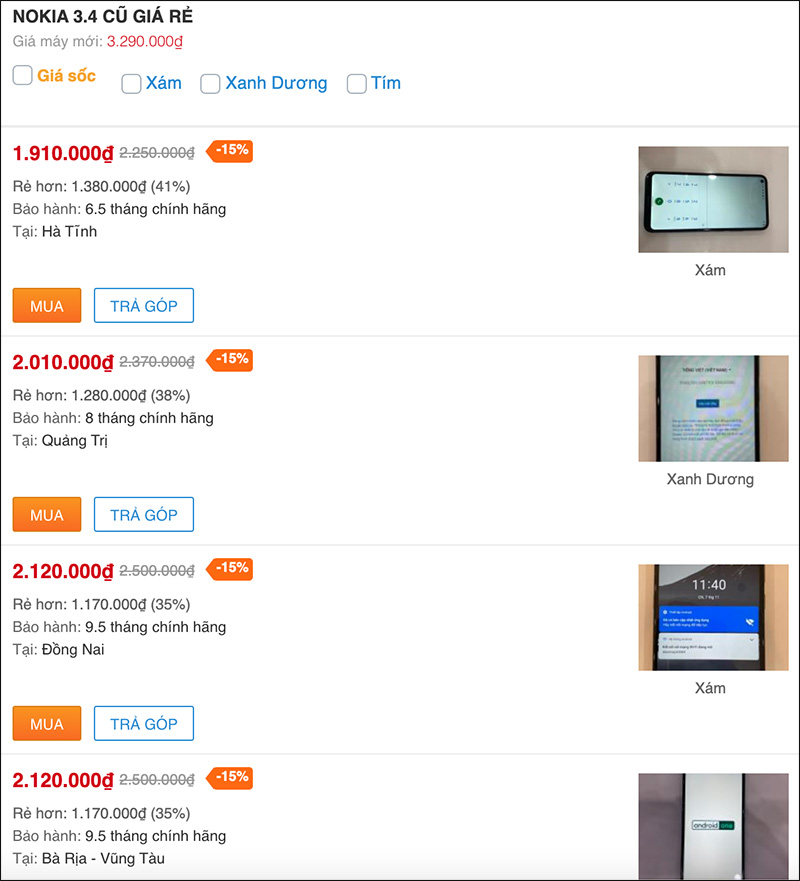This screenshot has width=800, height=881.
Task: Click the NOKIA 3.4 CŨ GIÁ RẺ title
Action: pyautogui.click(x=102, y=16)
